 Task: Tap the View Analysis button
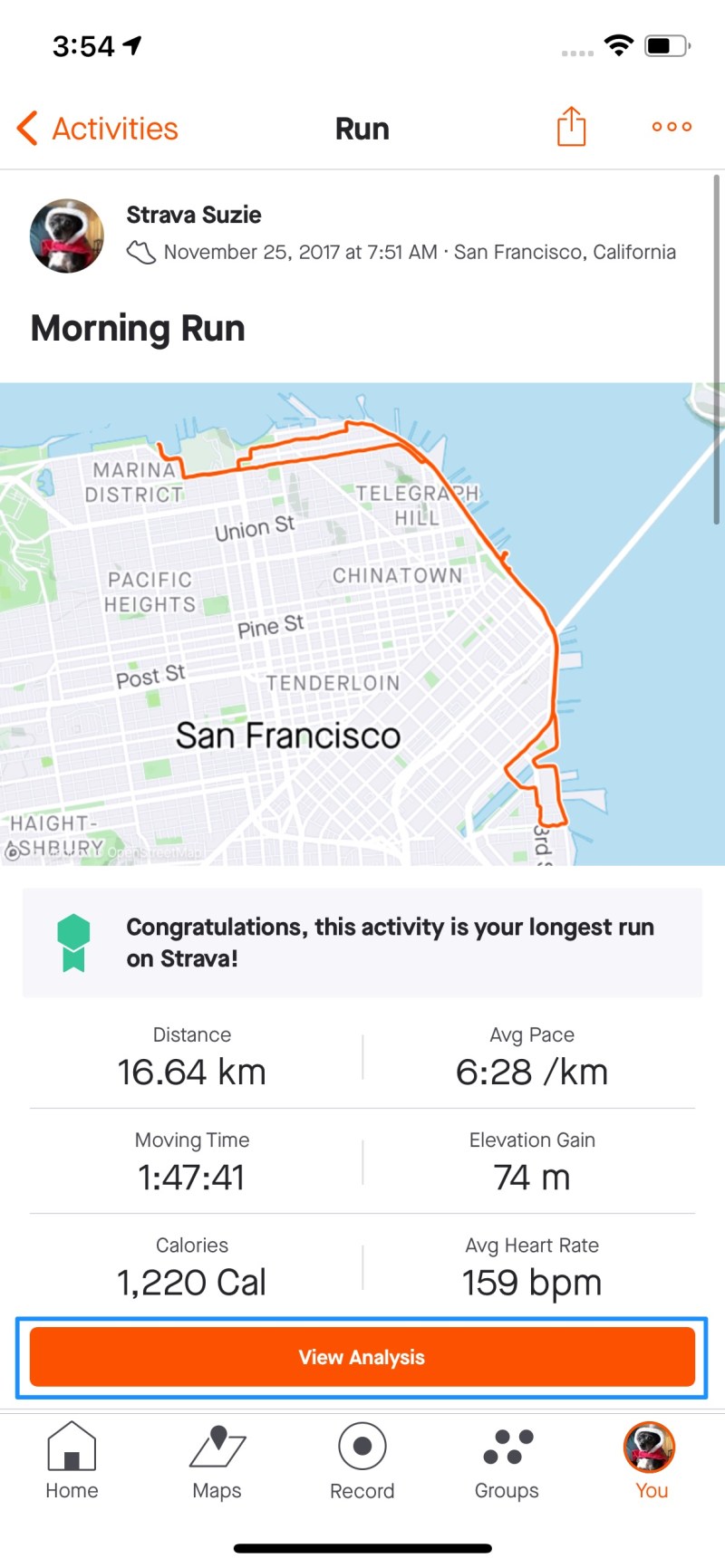point(362,1357)
